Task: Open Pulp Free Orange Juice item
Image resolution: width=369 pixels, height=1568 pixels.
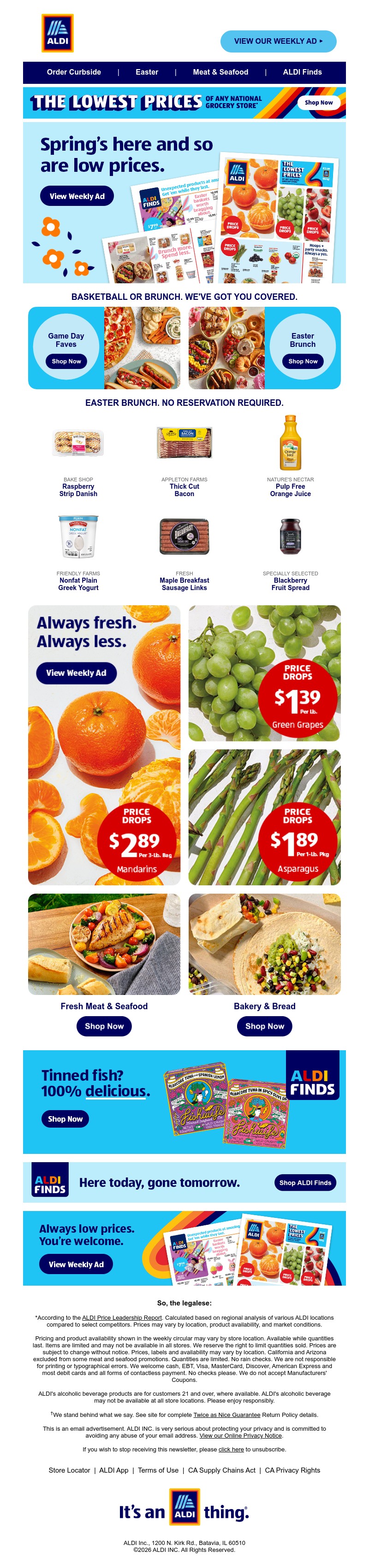Action: point(290,490)
